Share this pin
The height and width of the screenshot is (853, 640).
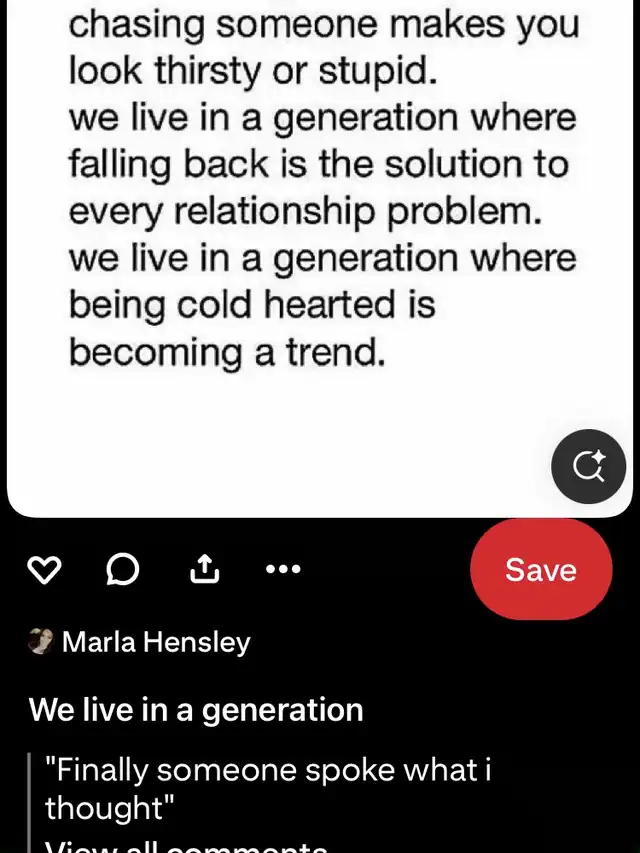tap(203, 570)
